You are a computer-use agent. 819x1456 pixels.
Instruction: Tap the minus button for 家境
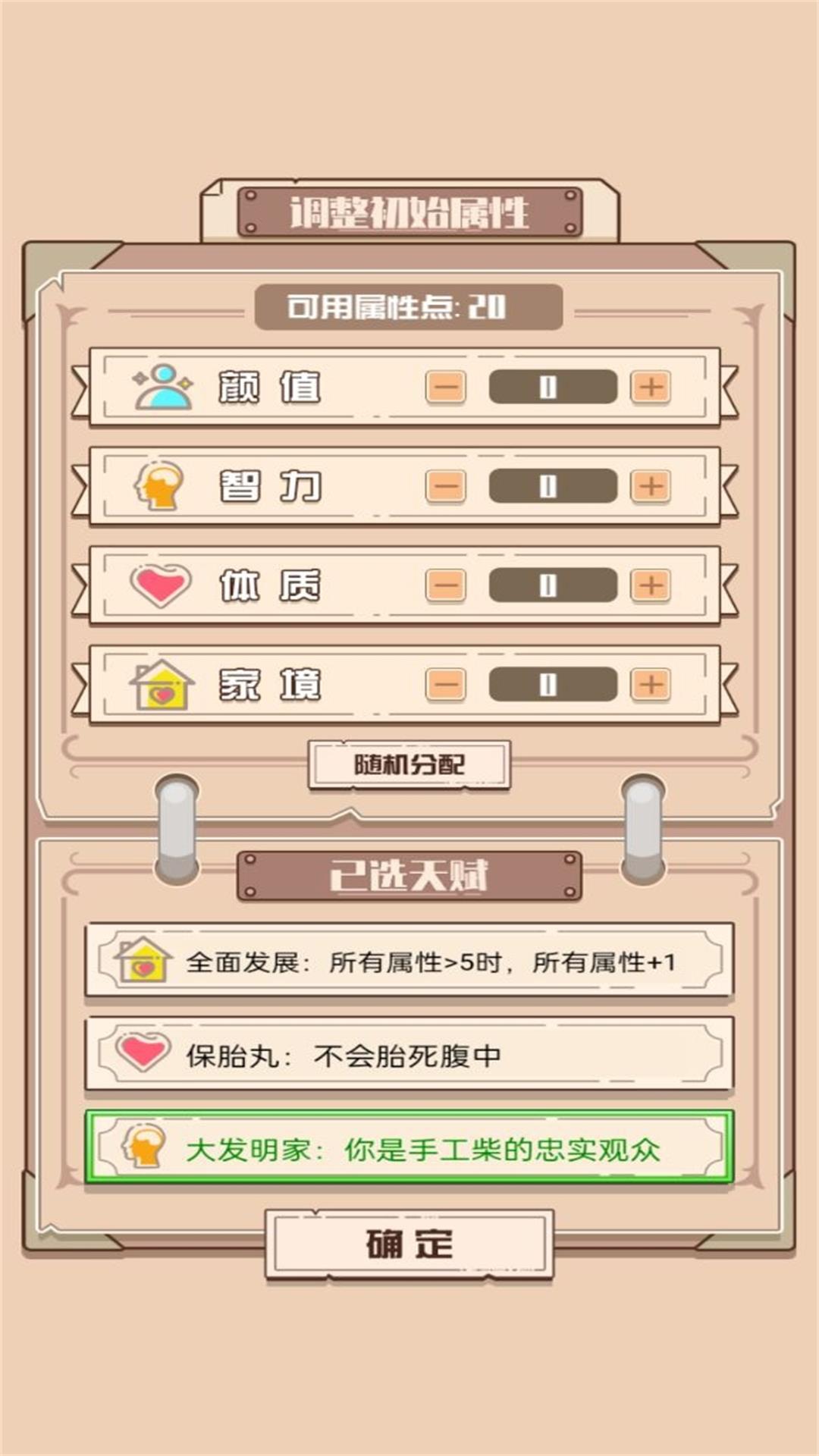coord(446,685)
